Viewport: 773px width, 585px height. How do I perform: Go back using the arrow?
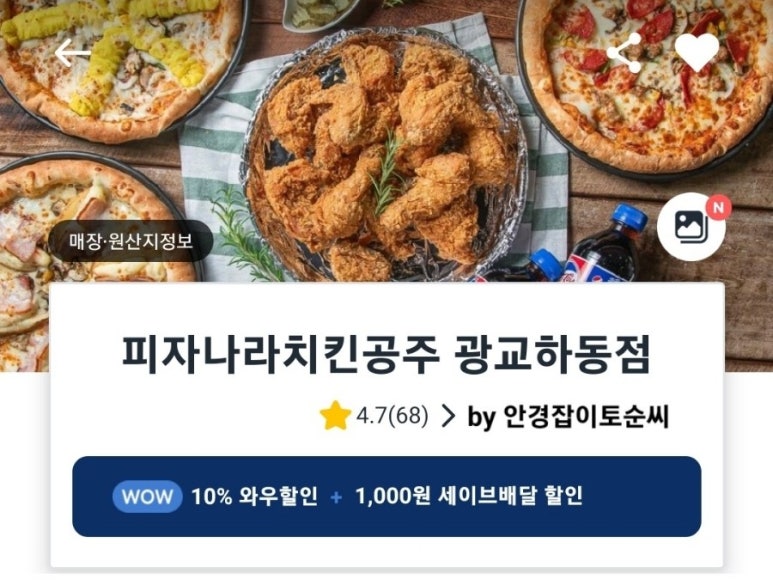click(73, 53)
